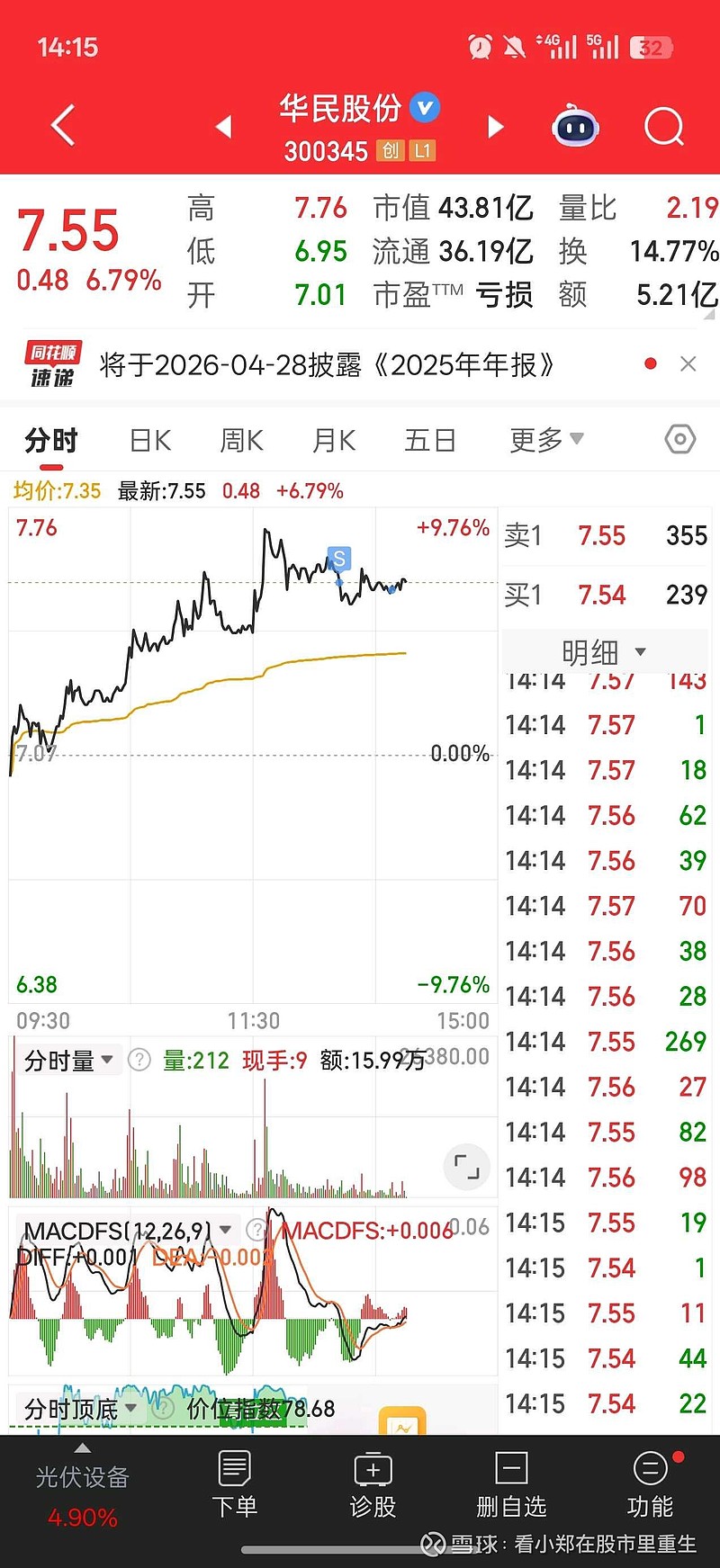The image size is (720, 1568).
Task: Open the chart settings gear icon
Action: [x=679, y=440]
